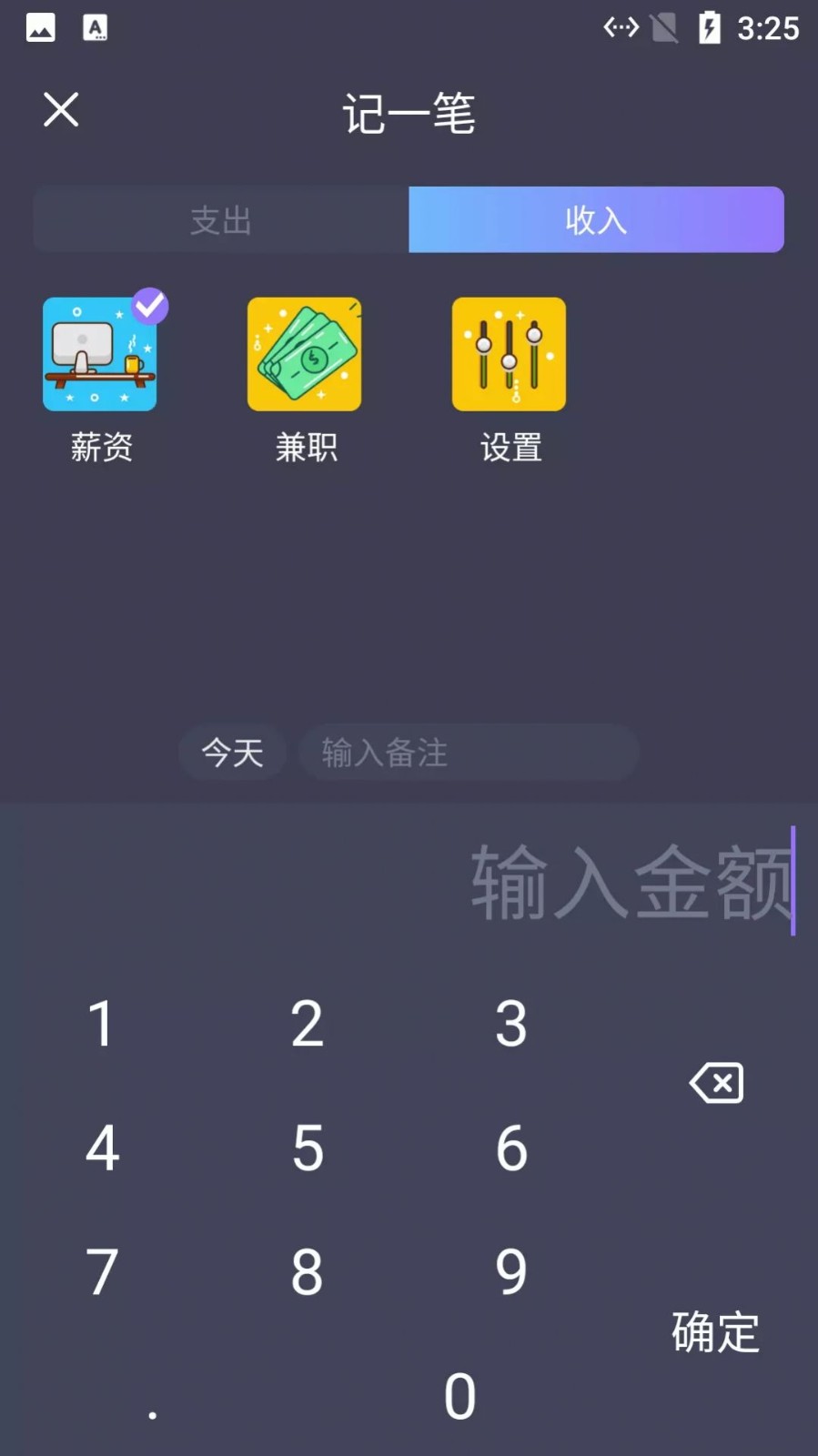Viewport: 818px width, 1456px height.
Task: Open the 设置 category settings icon
Action: pyautogui.click(x=510, y=355)
